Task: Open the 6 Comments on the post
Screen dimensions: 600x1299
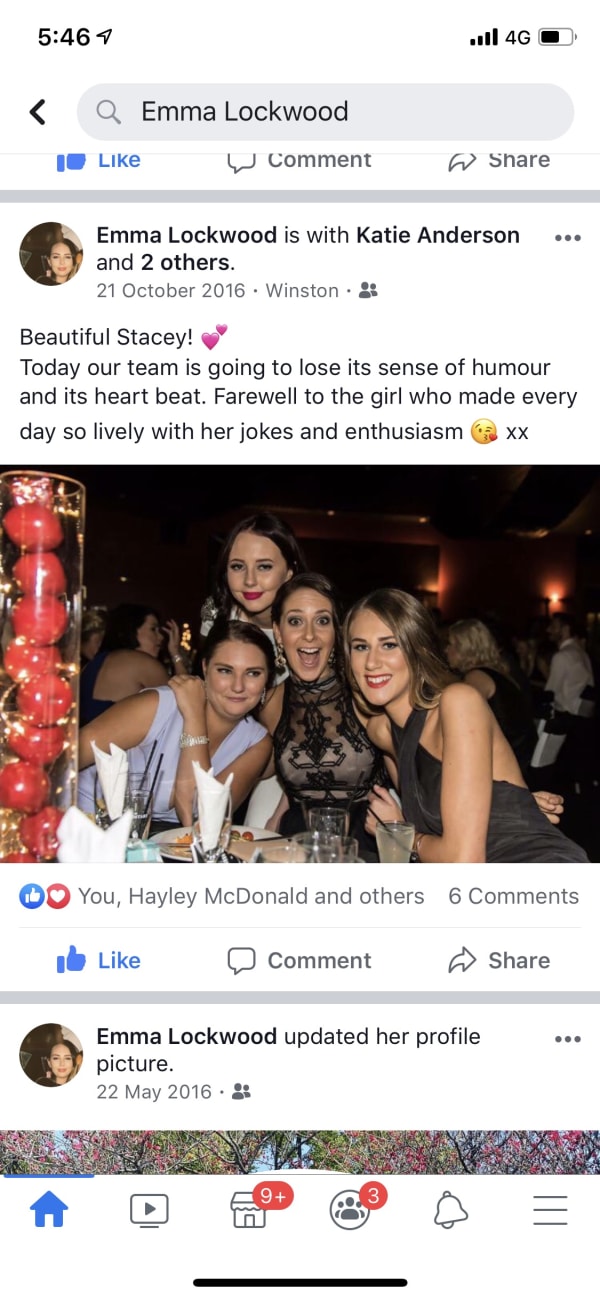Action: (x=513, y=896)
